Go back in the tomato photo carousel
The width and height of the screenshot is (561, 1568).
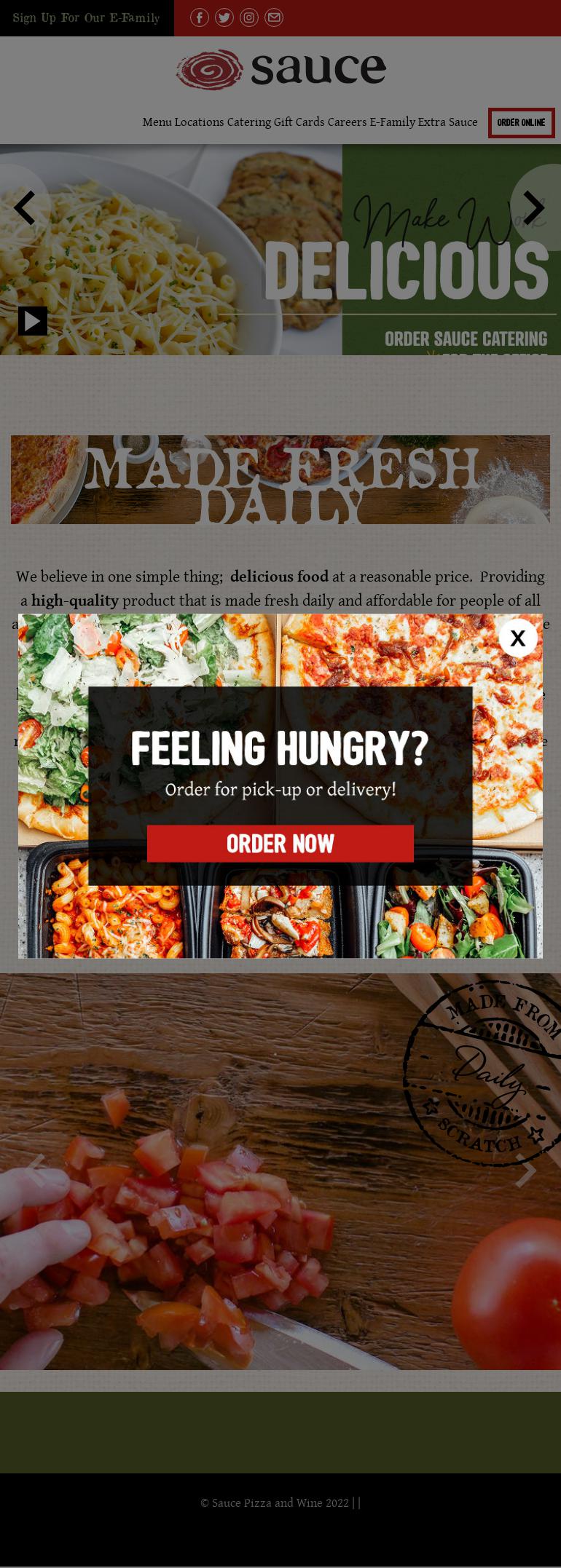[x=35, y=1171]
